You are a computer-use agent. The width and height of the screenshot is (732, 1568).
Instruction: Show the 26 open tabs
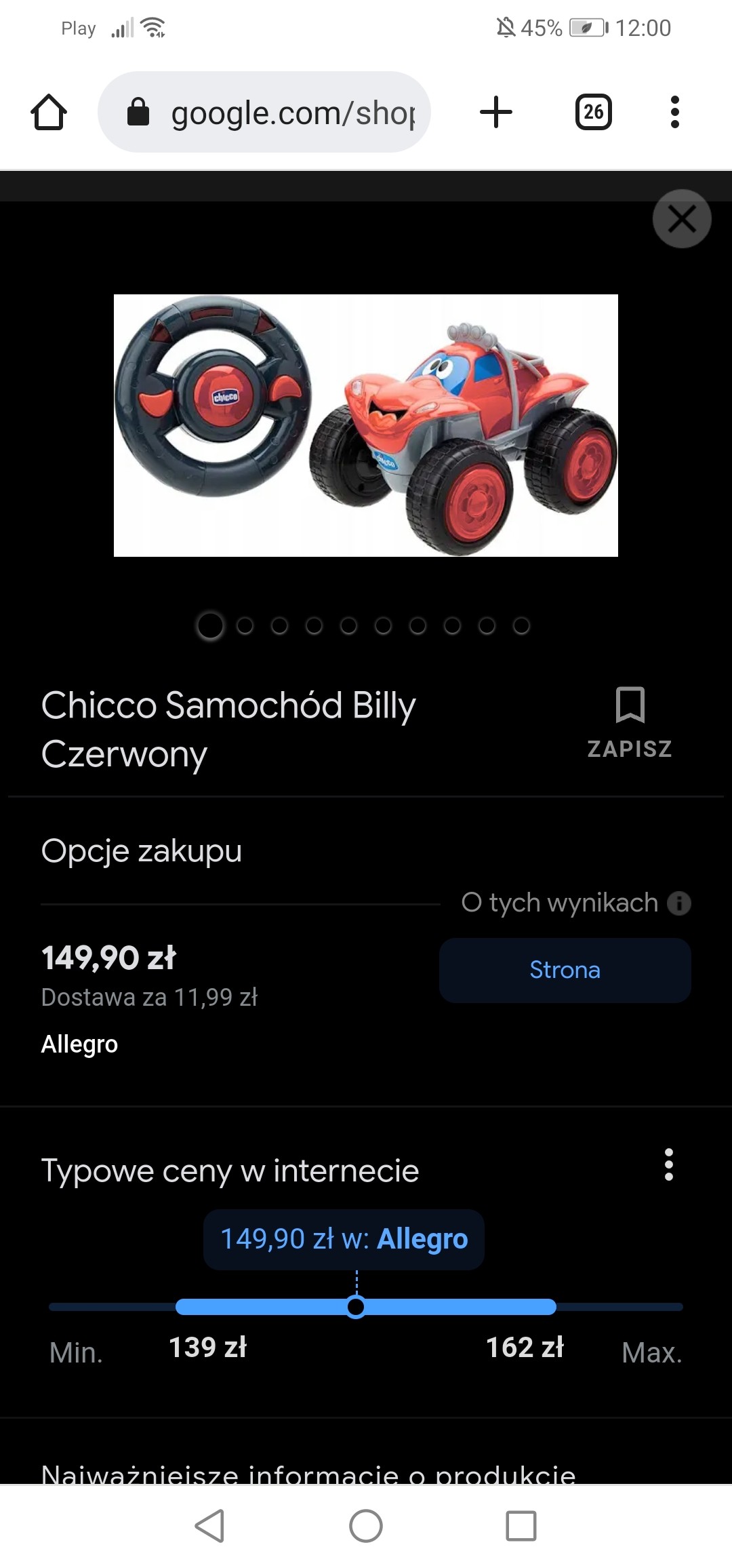click(593, 112)
